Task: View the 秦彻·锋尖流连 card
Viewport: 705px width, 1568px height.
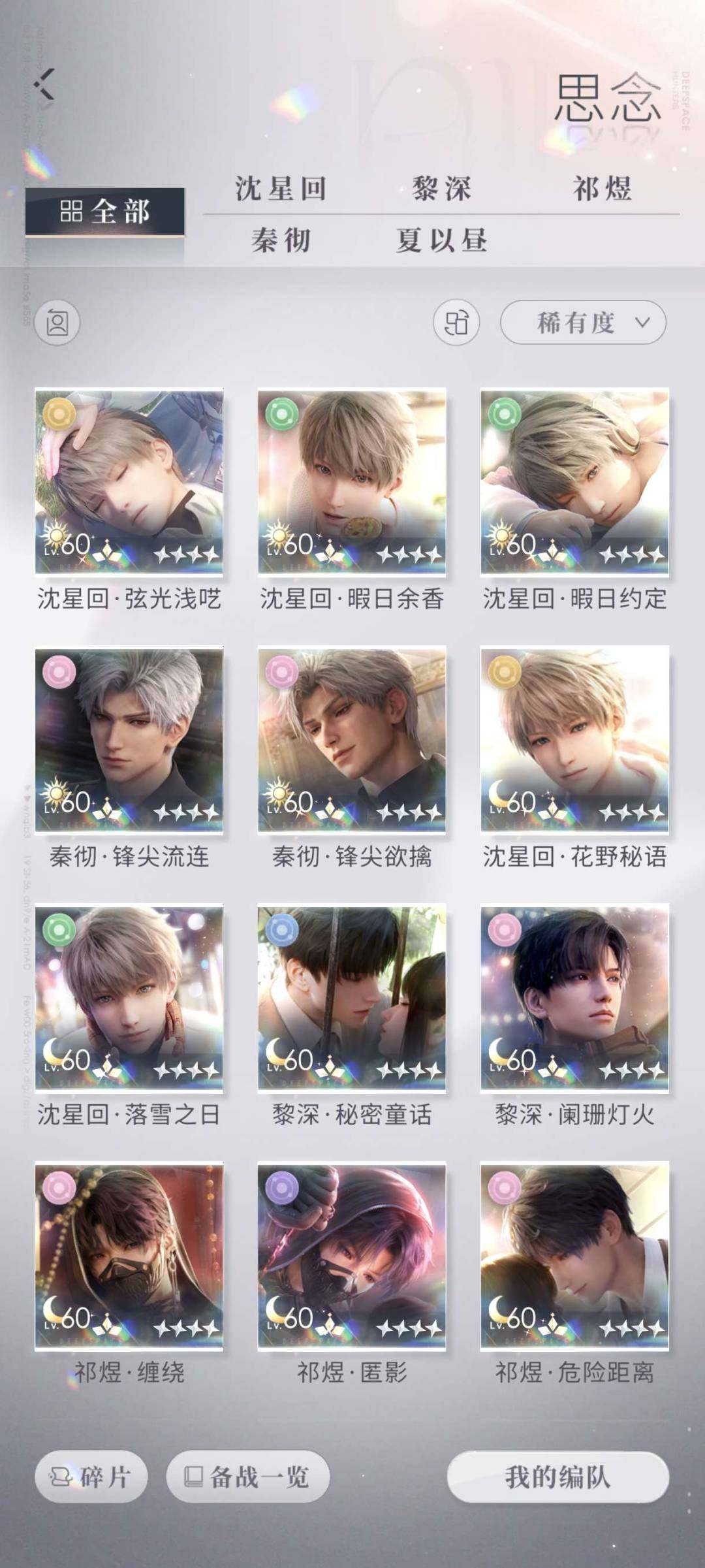Action: (x=129, y=740)
